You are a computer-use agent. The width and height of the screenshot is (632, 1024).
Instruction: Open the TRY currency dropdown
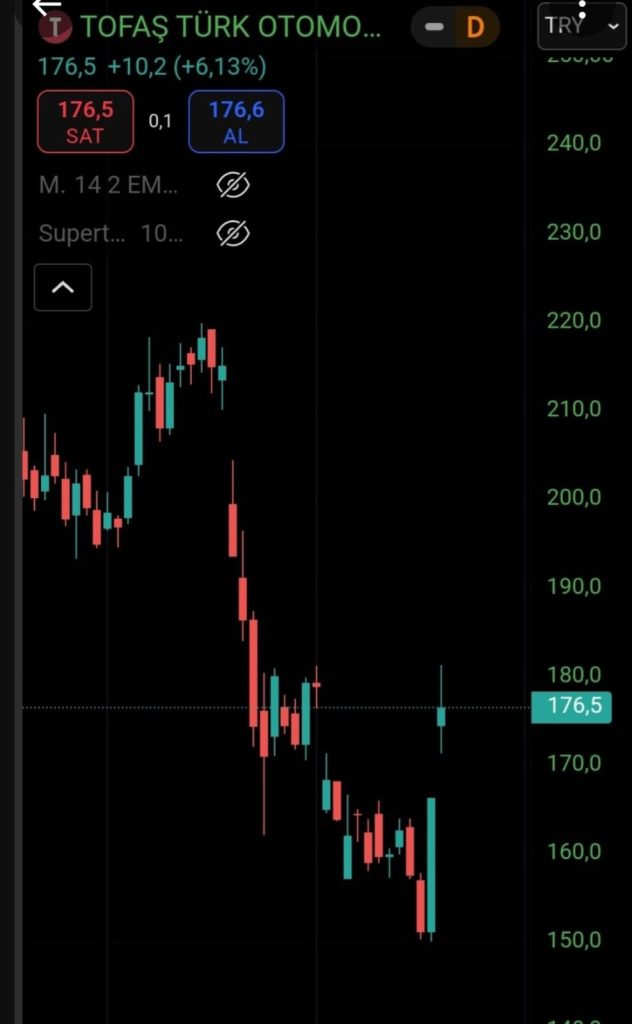582,26
